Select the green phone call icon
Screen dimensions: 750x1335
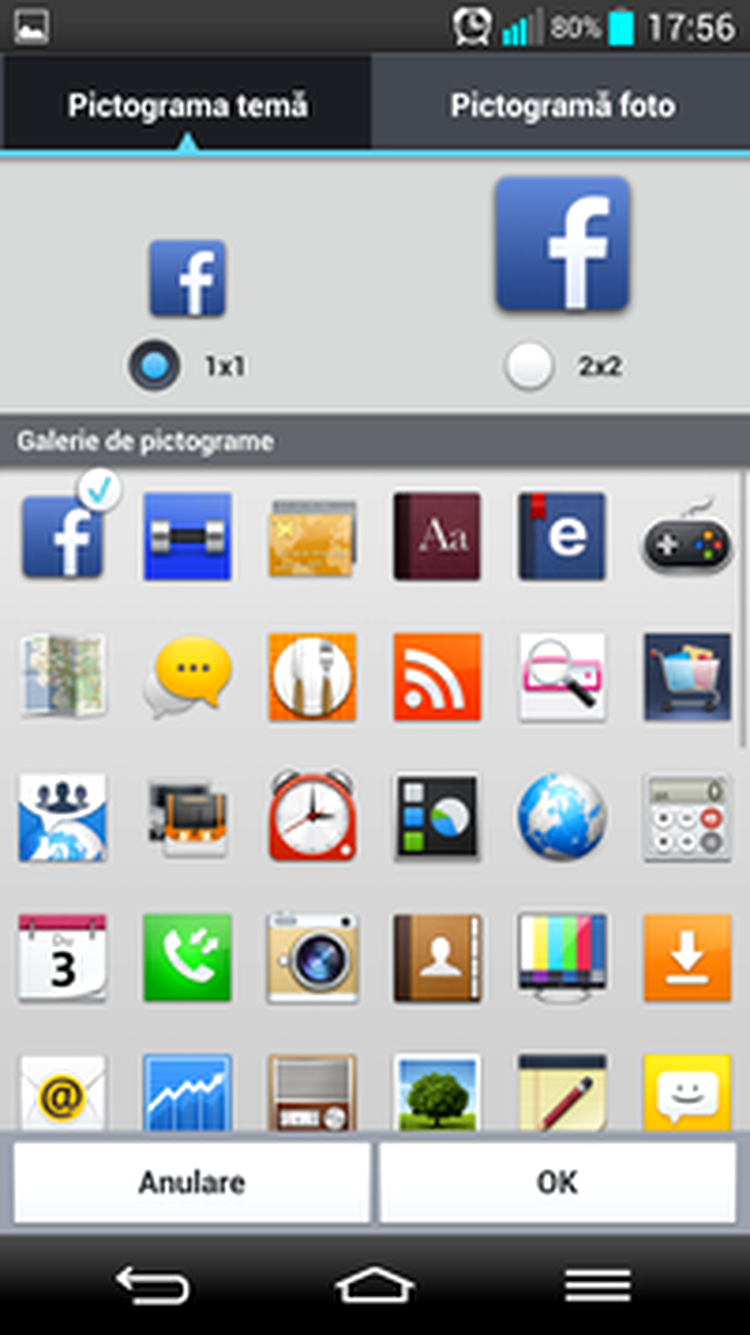tap(187, 957)
